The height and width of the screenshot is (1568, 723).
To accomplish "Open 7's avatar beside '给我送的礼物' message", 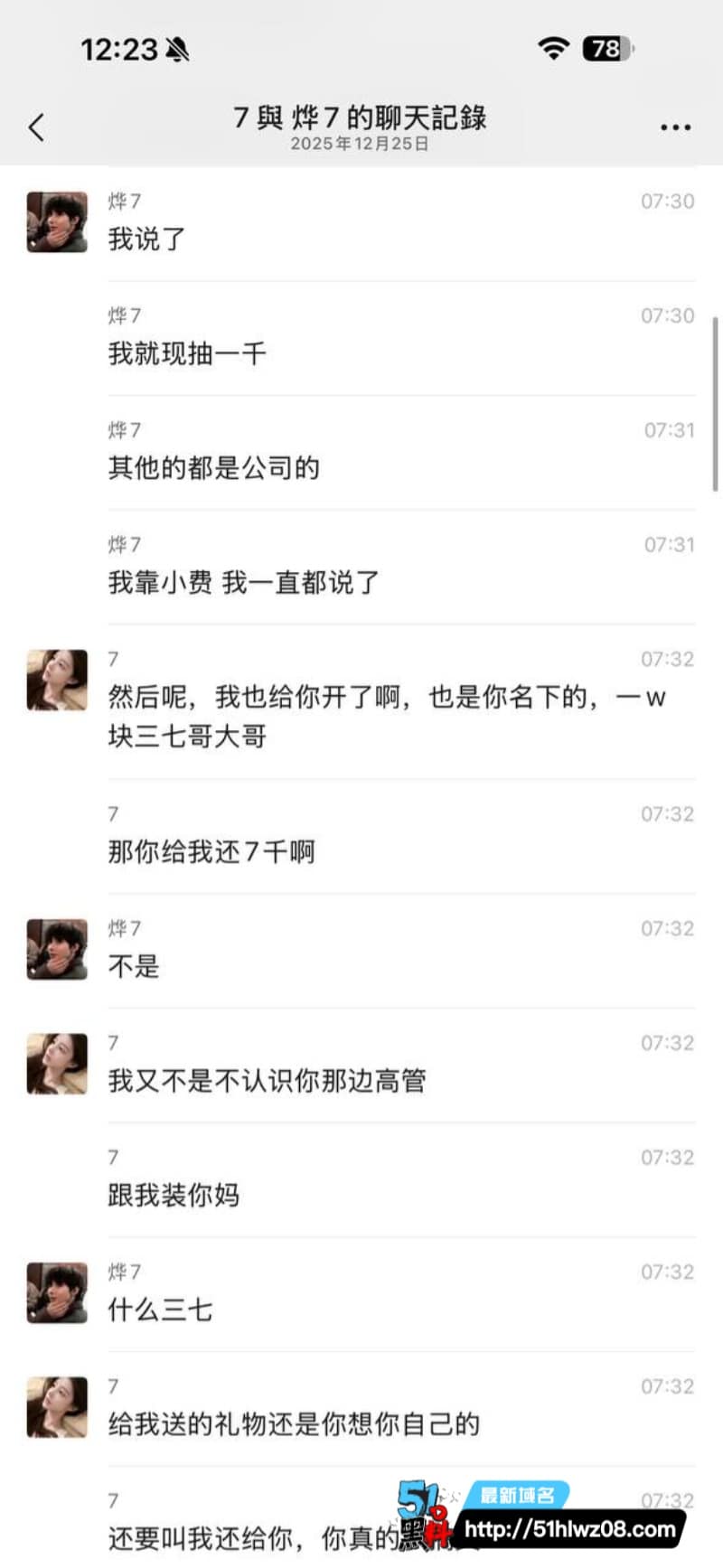I will 57,1407.
